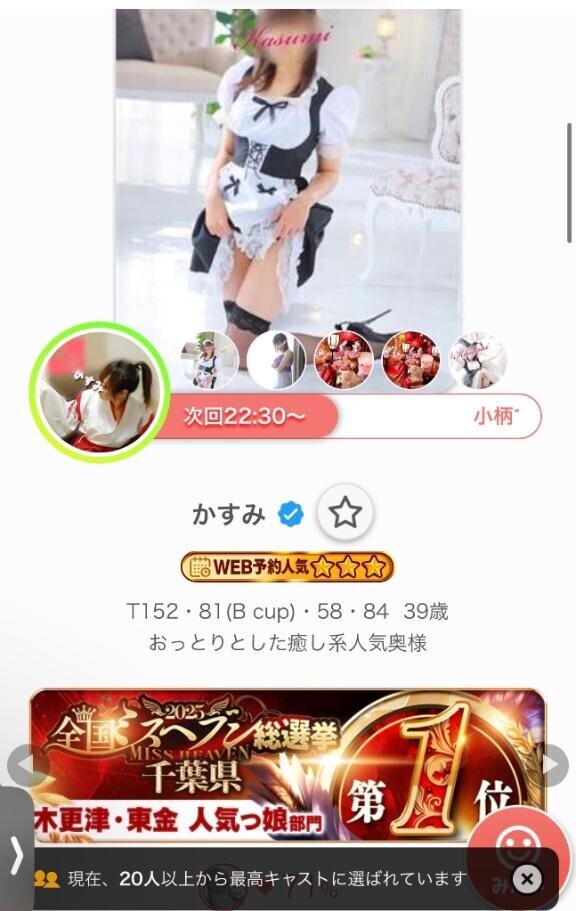Select the second photo thumbnail
576x911 pixels.
pos(276,360)
